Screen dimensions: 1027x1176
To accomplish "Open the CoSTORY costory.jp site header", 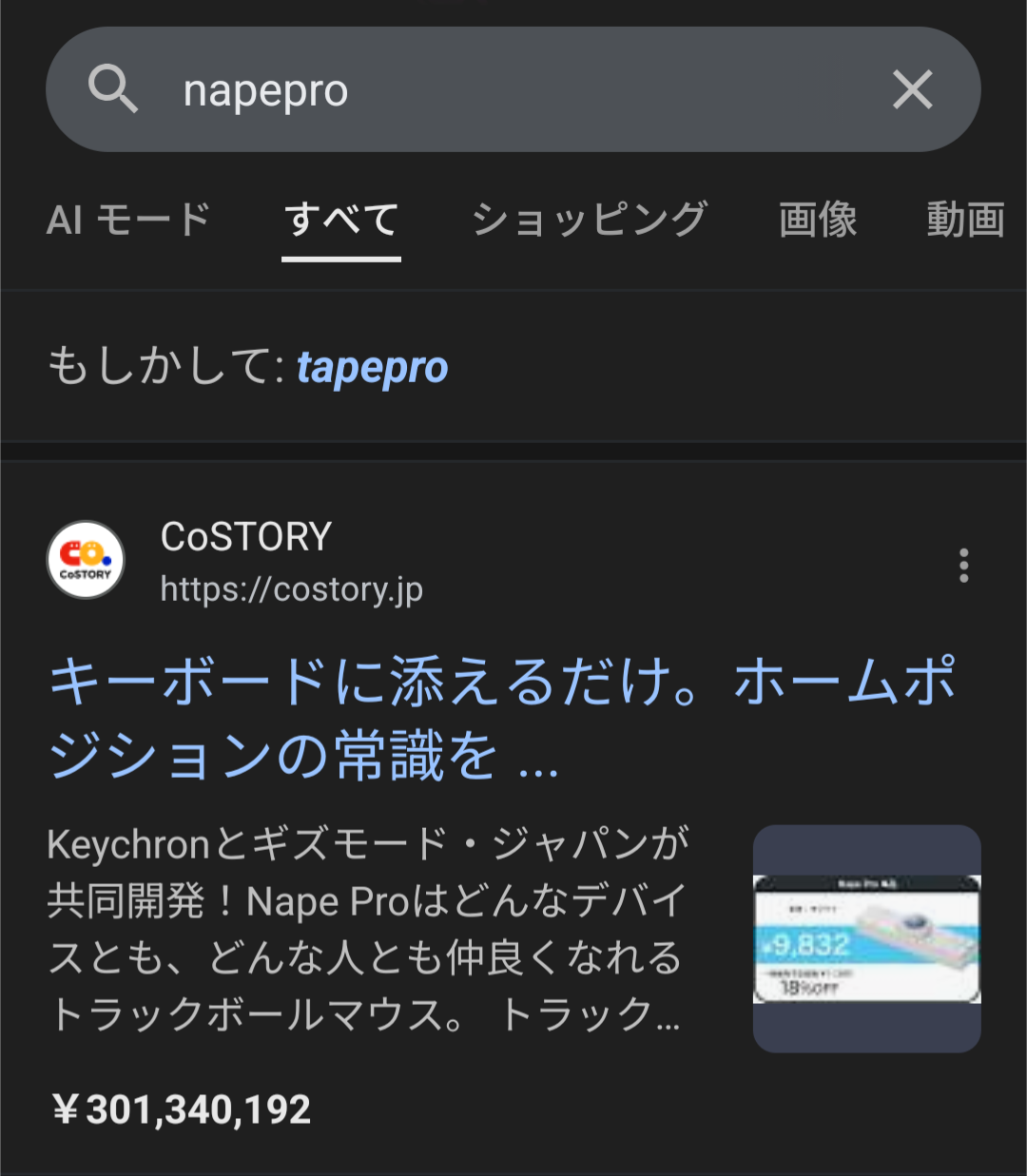I will point(245,562).
